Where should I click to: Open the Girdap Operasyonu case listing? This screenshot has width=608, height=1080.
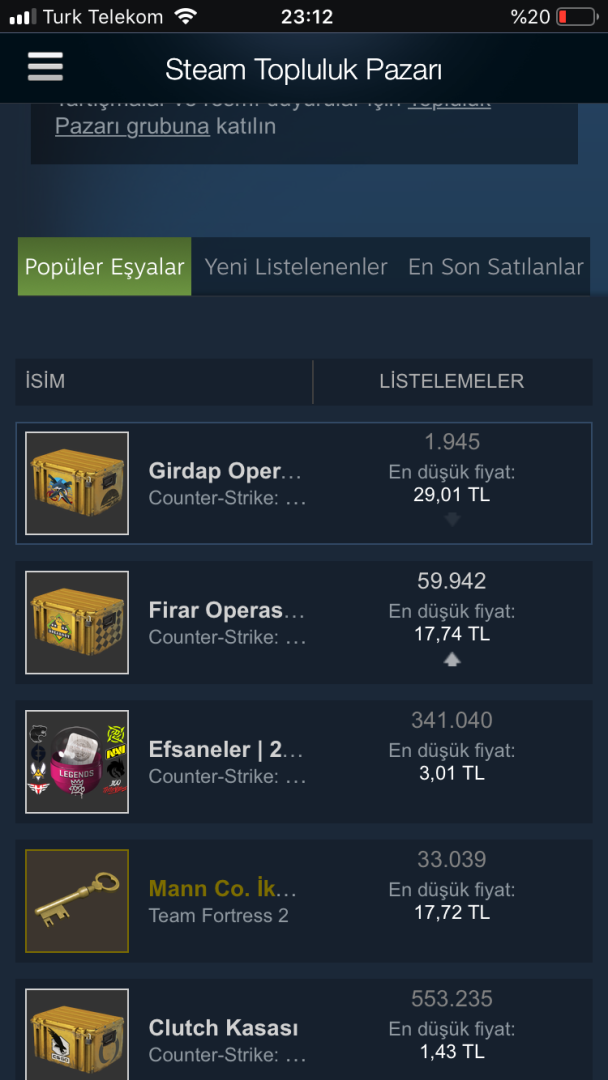(225, 471)
